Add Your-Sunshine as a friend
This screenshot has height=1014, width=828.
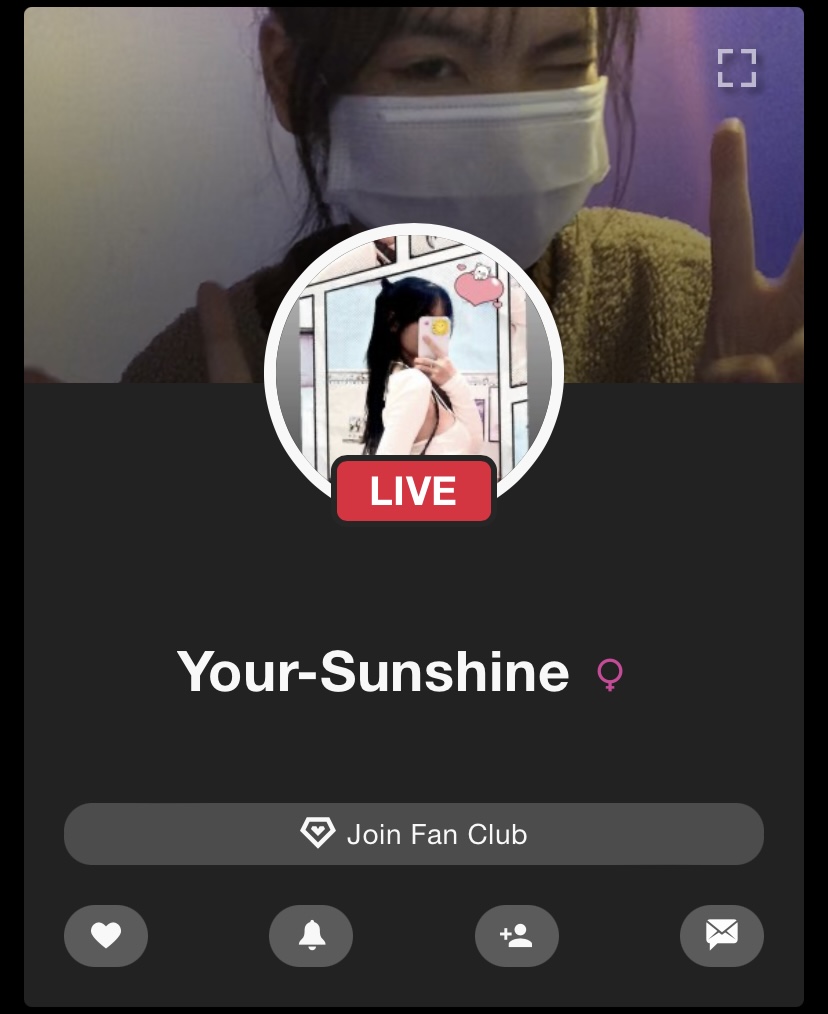pyautogui.click(x=517, y=936)
